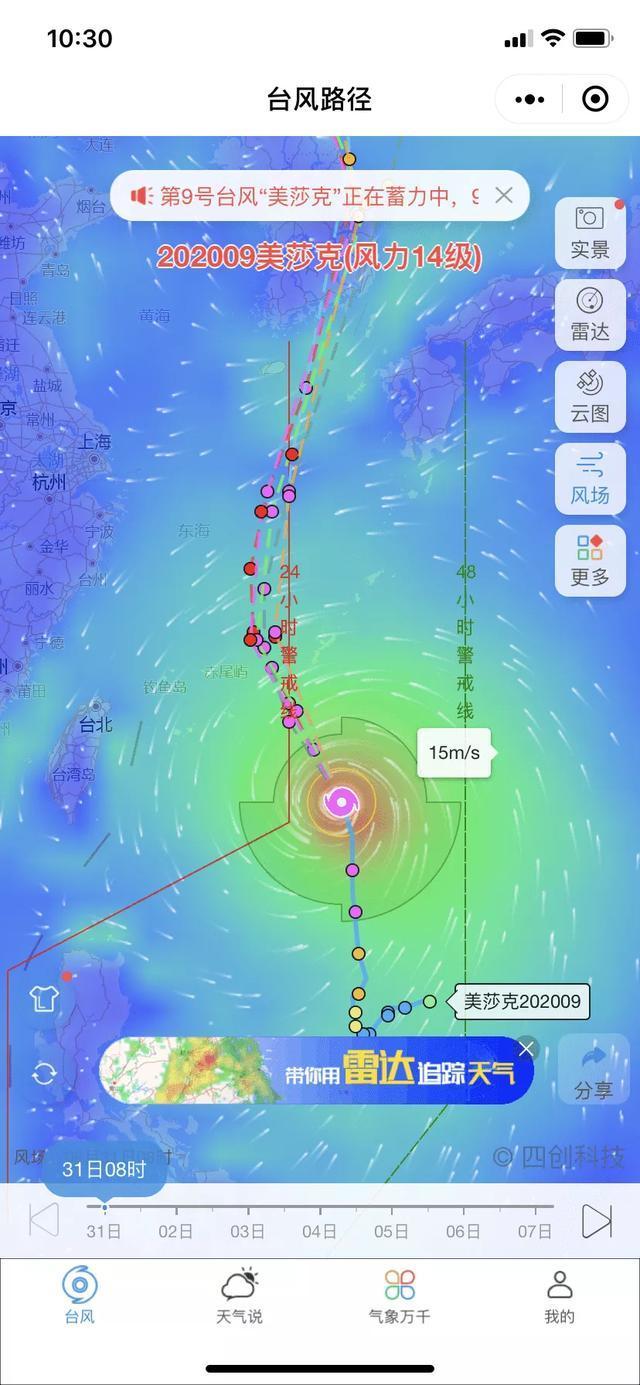Close the radar tracking promo banner
Viewport: 640px width, 1385px height.
526,1048
